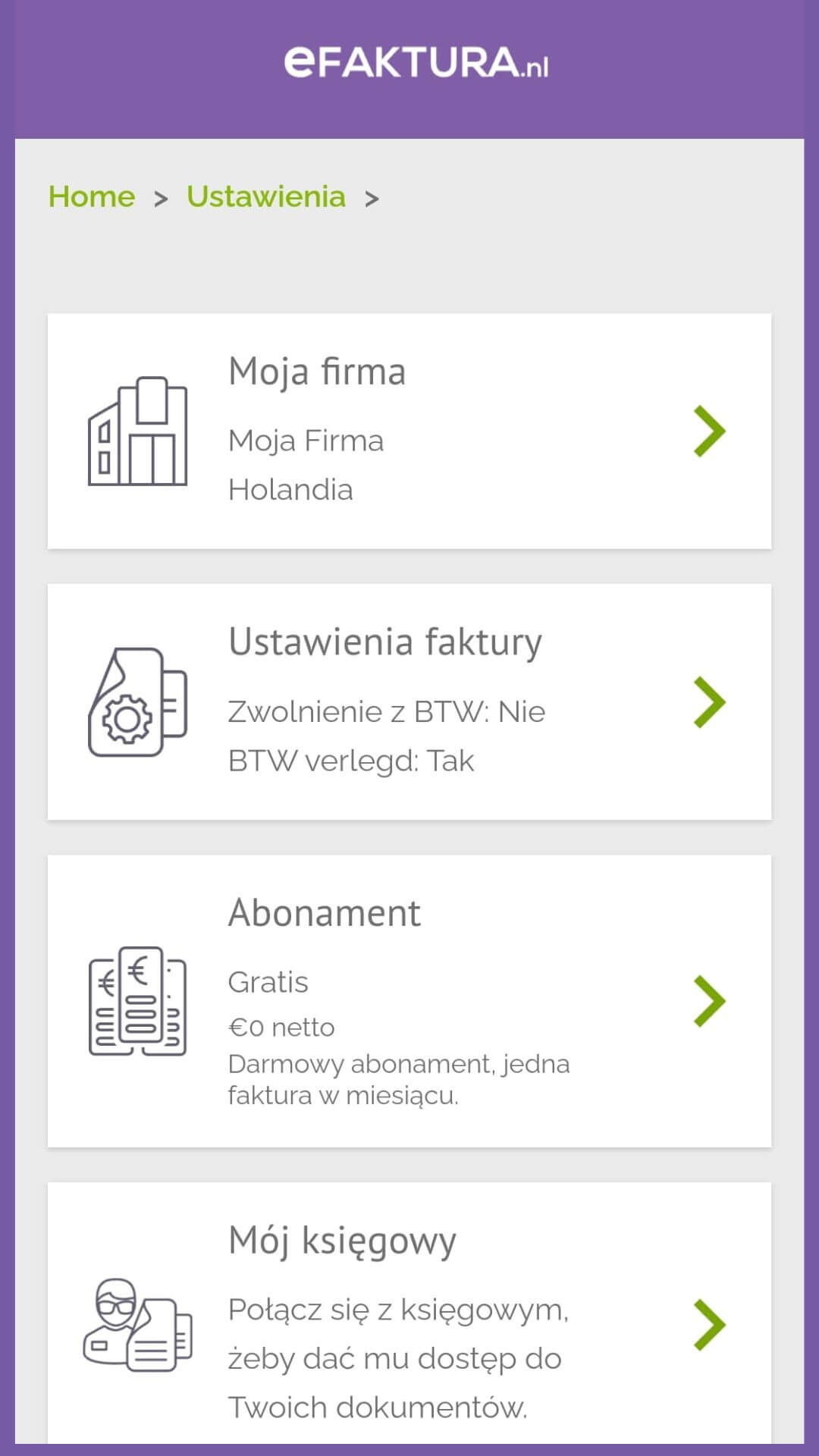The height and width of the screenshot is (1456, 819).
Task: View the Abonament subscription details
Action: pos(409,1001)
